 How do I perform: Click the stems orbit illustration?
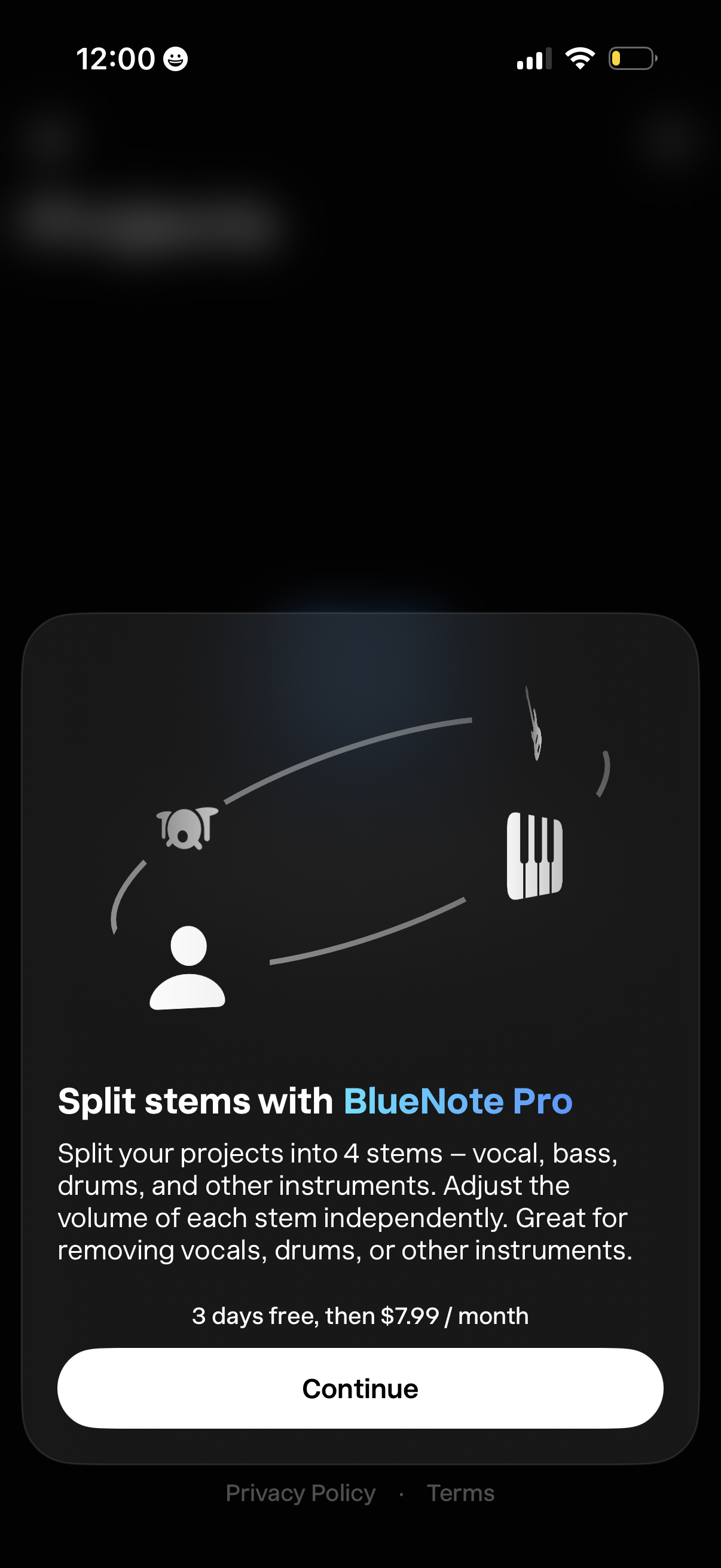point(360,852)
